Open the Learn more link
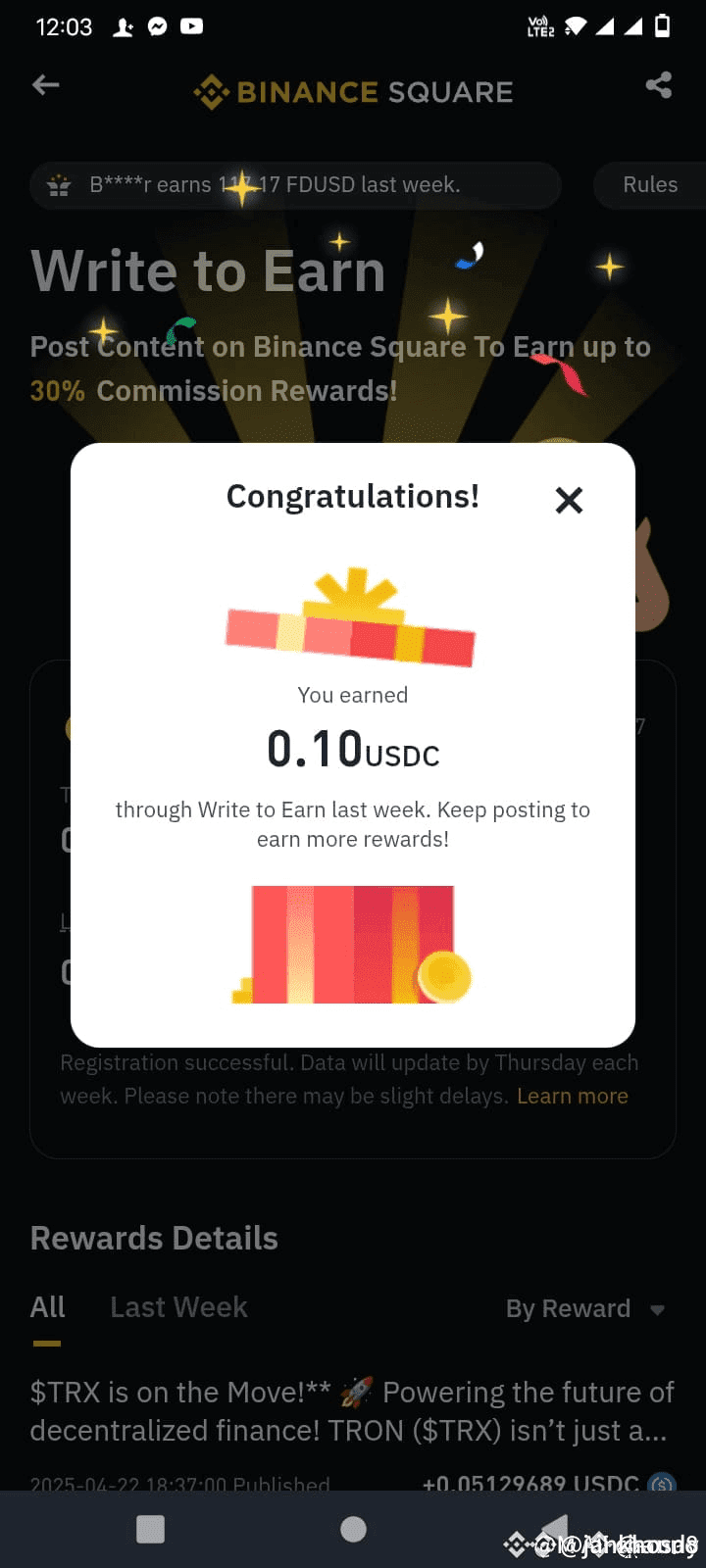 pyautogui.click(x=573, y=1096)
